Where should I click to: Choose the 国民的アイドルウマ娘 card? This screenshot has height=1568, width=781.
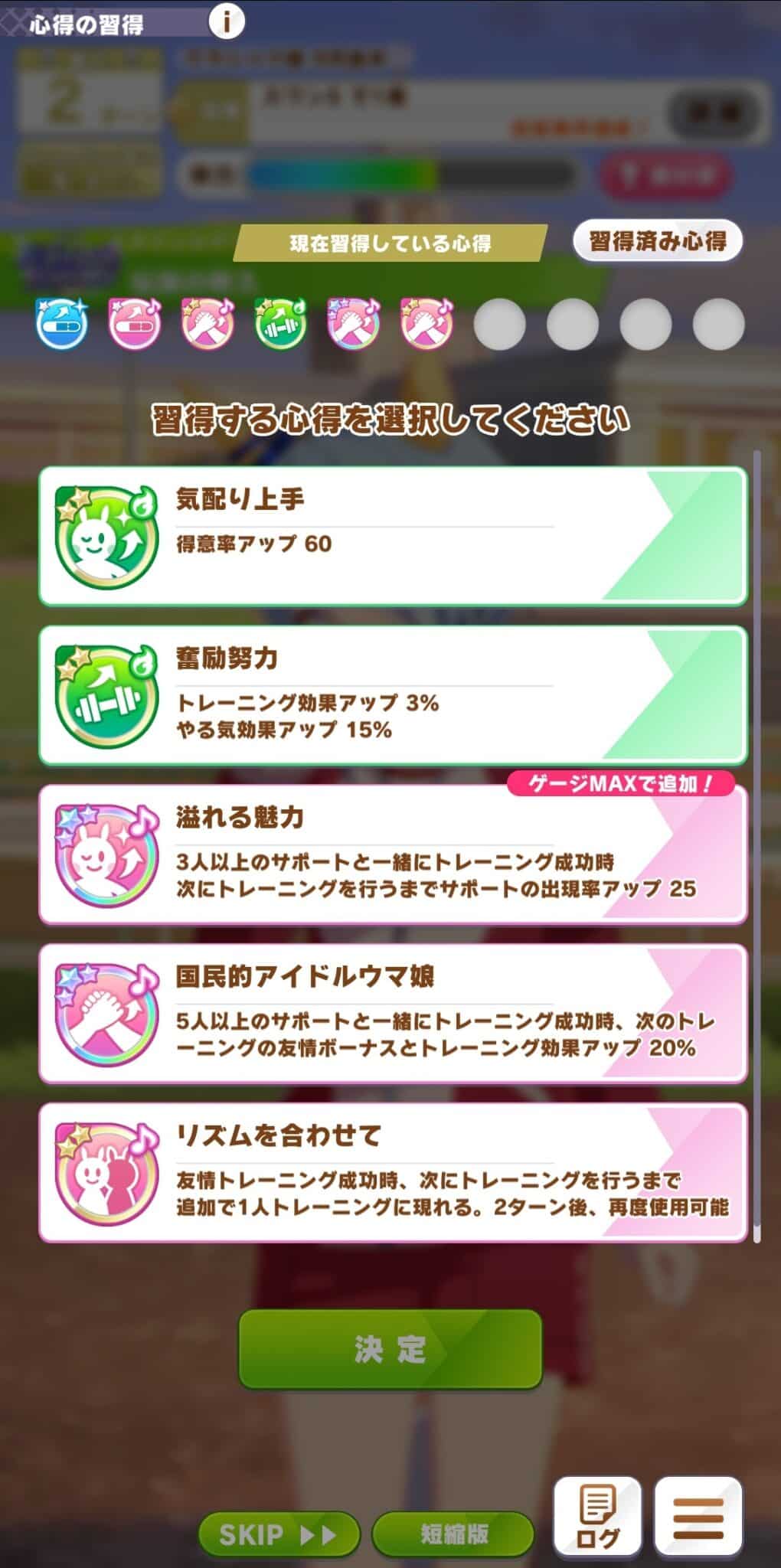coord(393,1014)
